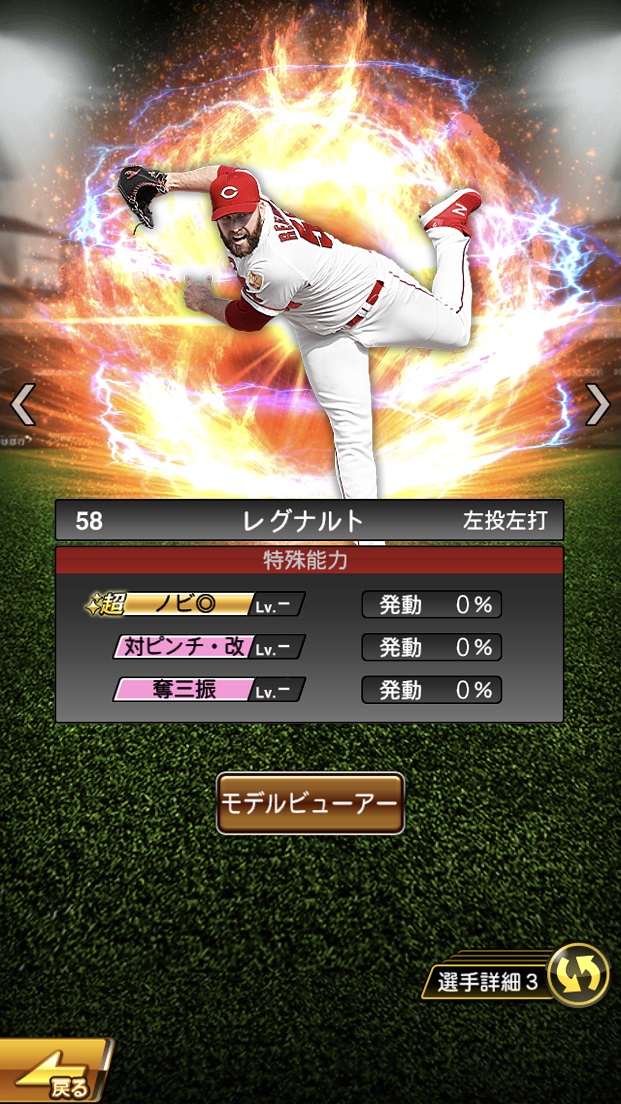The image size is (621, 1104).
Task: Go to the next player with right arrow
Action: (597, 404)
